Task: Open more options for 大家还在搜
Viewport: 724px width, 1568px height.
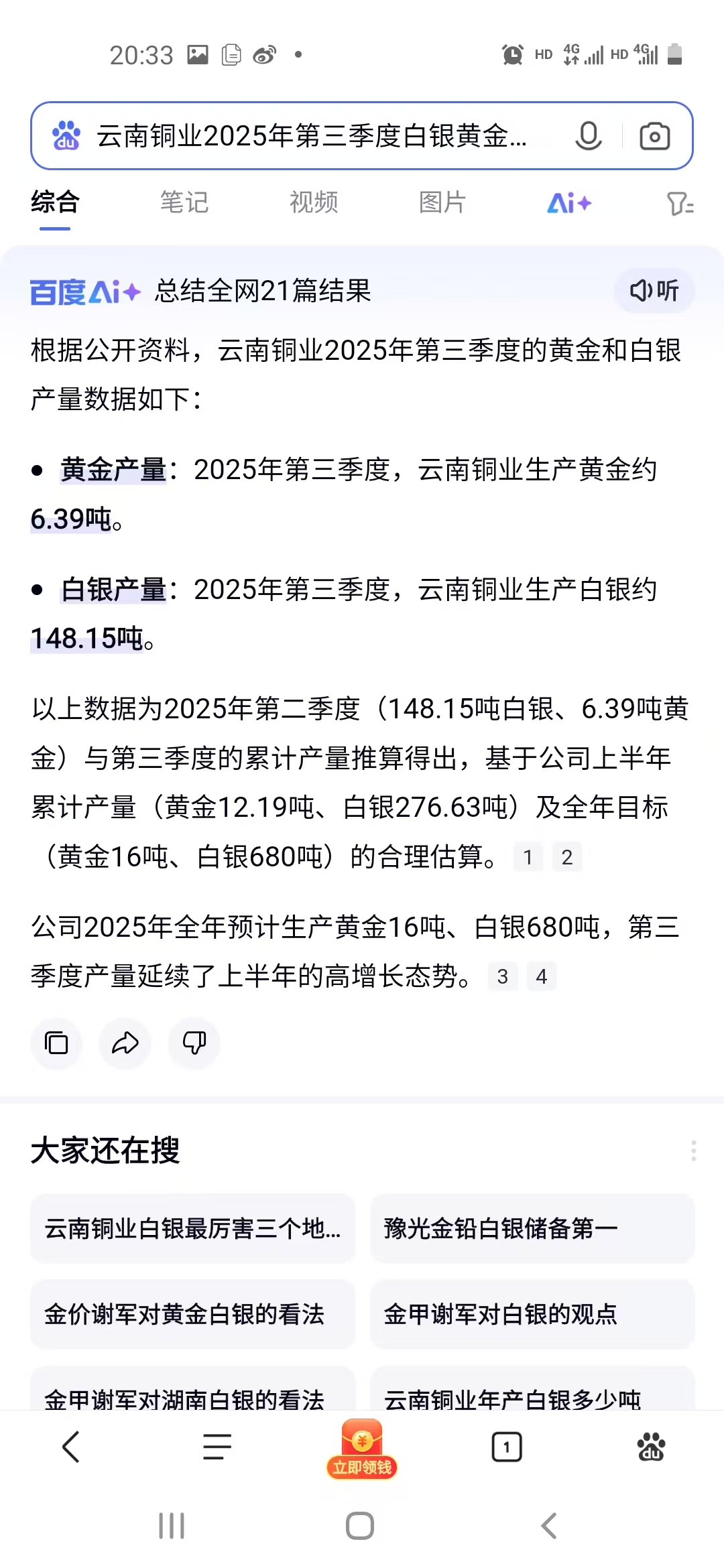Action: click(693, 1151)
